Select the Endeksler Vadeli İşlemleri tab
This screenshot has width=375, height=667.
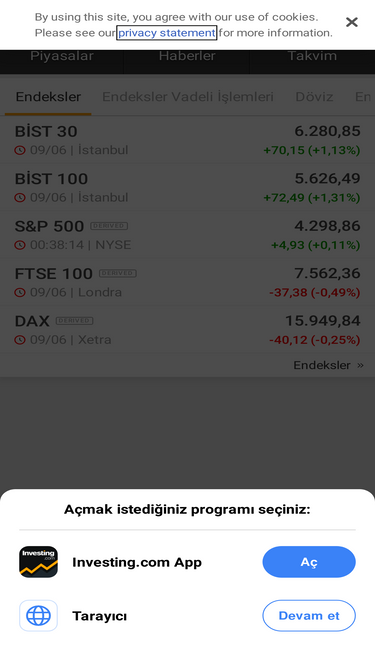click(188, 97)
